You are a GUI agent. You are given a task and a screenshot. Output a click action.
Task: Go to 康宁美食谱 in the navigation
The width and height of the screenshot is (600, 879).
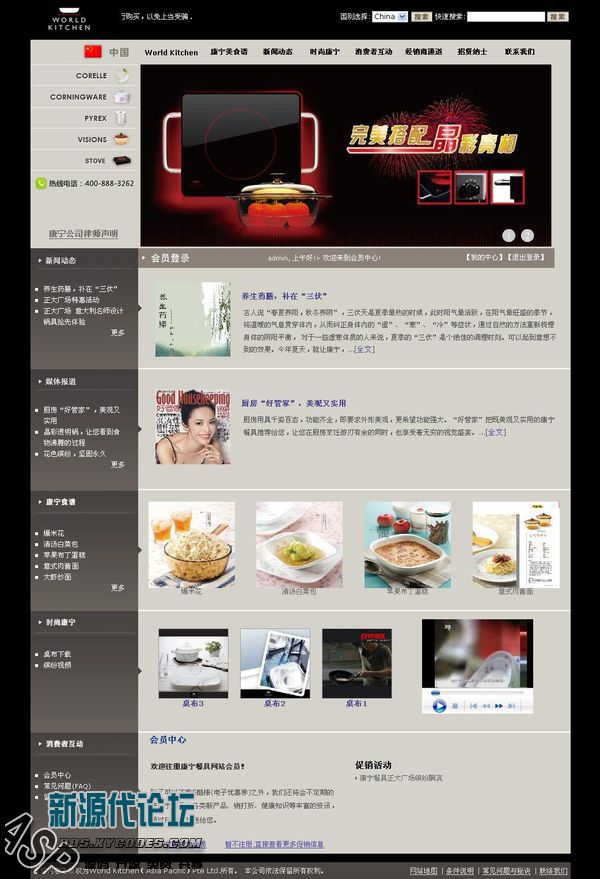tap(229, 52)
